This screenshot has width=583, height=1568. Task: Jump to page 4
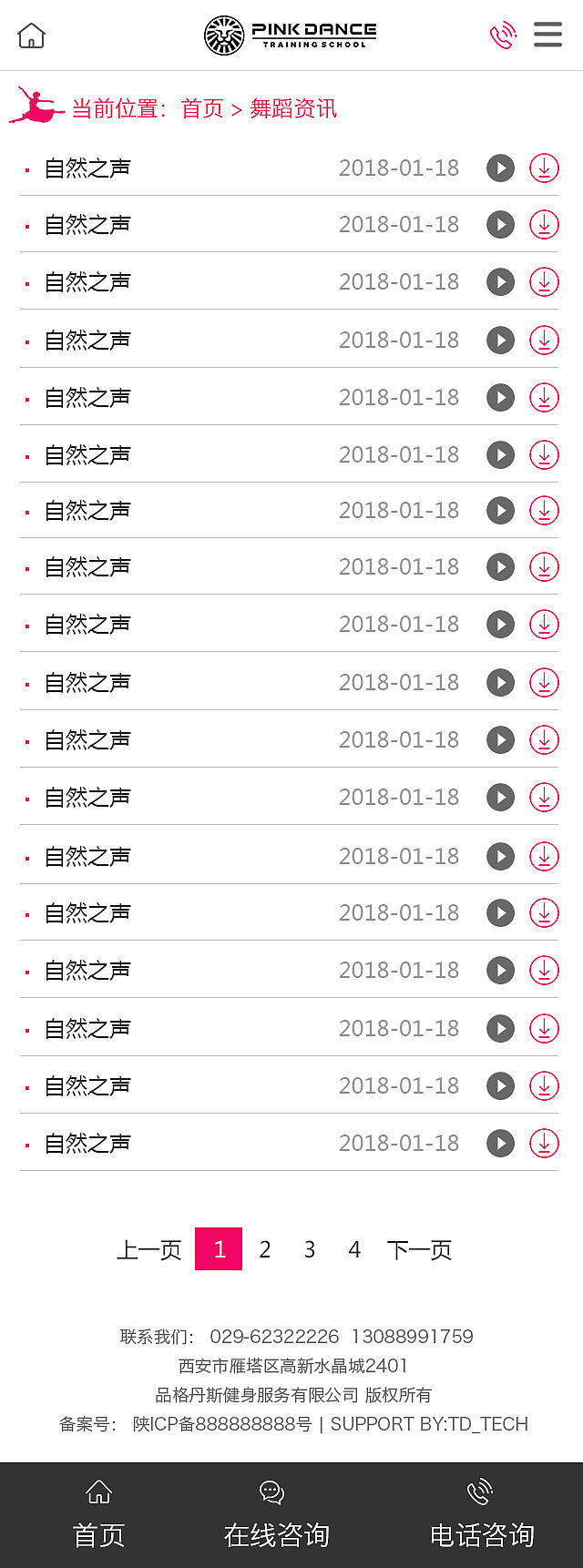[x=354, y=1249]
